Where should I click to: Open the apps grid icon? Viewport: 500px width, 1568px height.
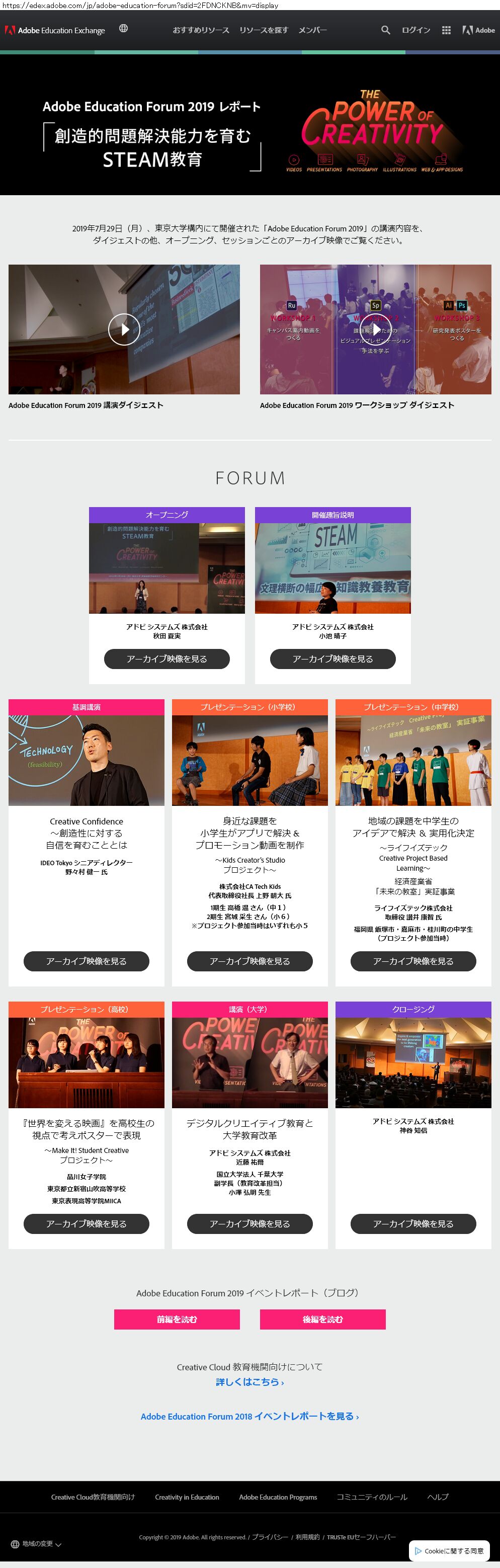coord(446,30)
